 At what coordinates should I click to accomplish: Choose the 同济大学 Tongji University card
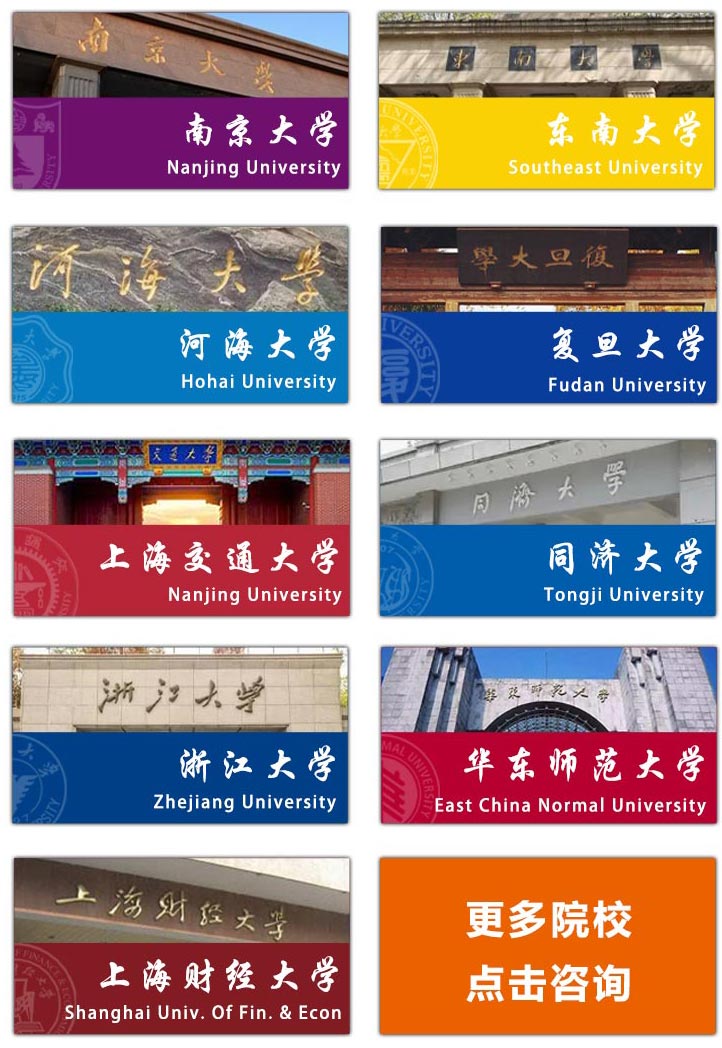coord(548,527)
